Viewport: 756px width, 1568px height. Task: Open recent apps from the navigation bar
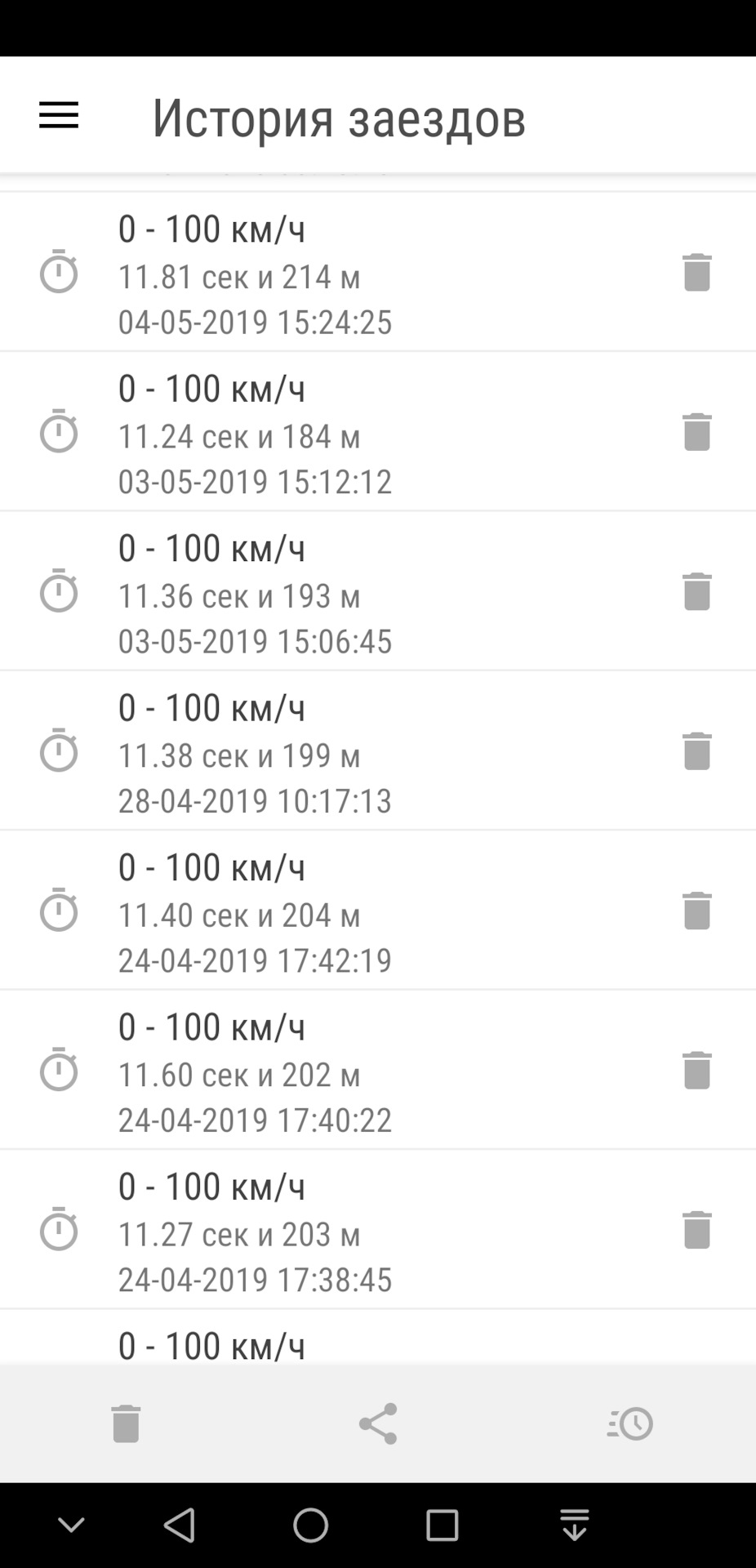442,1525
